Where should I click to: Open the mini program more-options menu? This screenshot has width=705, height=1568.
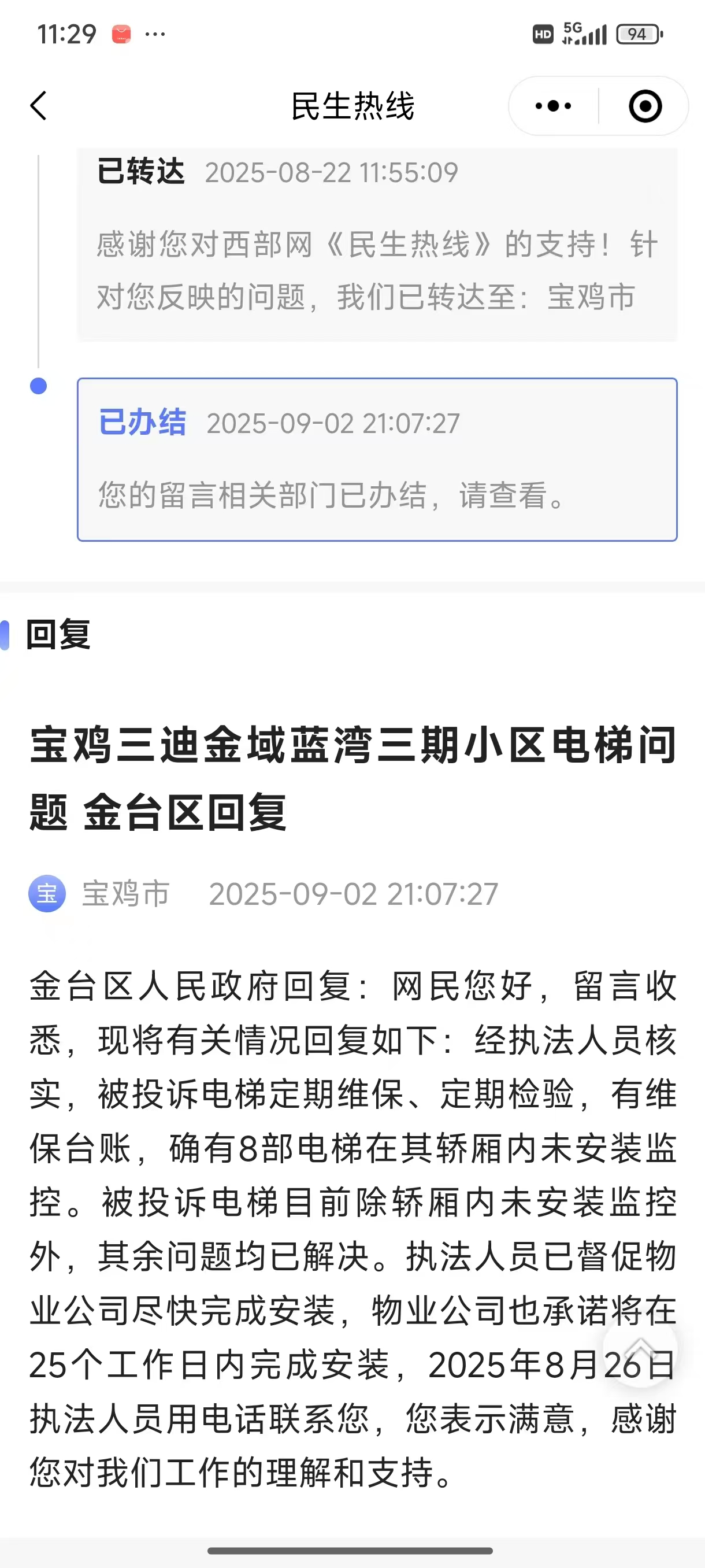(x=553, y=106)
